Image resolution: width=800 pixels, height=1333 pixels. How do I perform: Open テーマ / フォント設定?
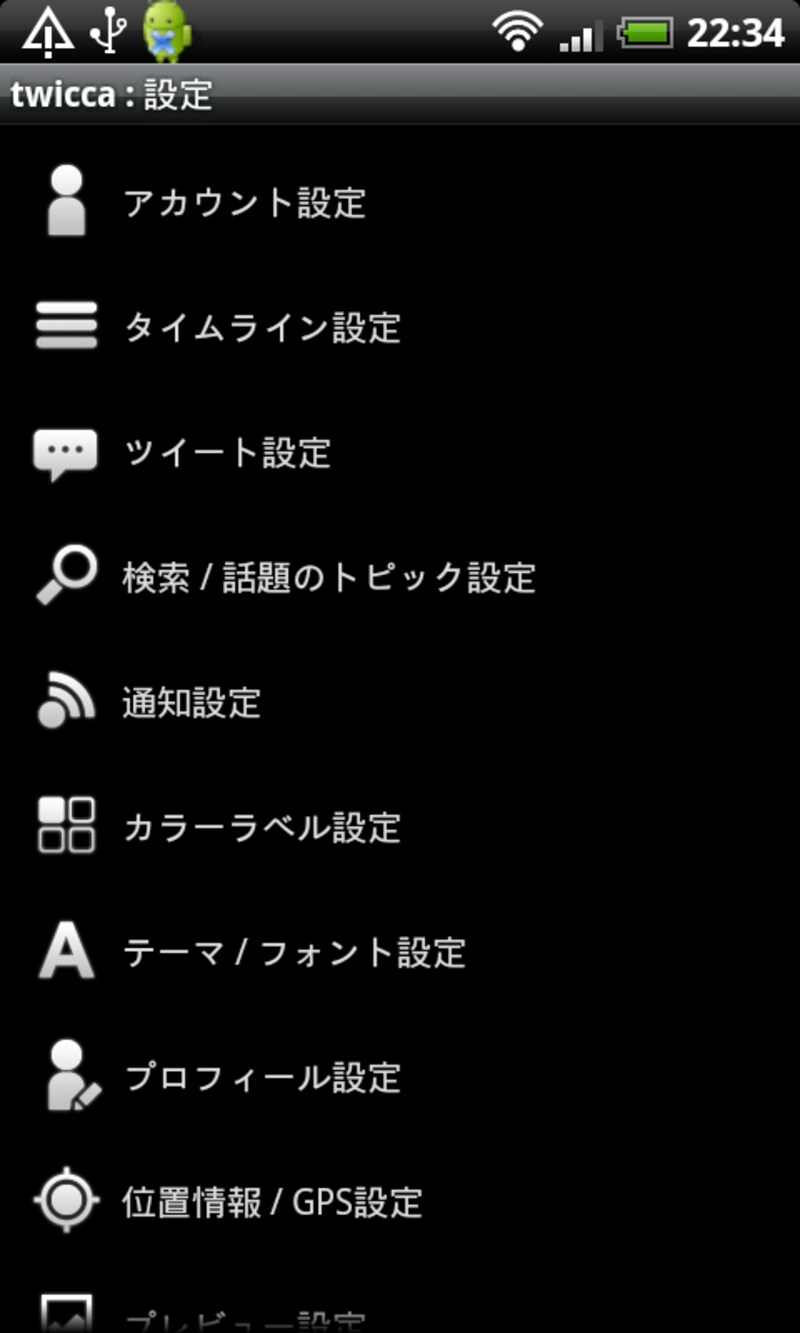click(x=292, y=953)
